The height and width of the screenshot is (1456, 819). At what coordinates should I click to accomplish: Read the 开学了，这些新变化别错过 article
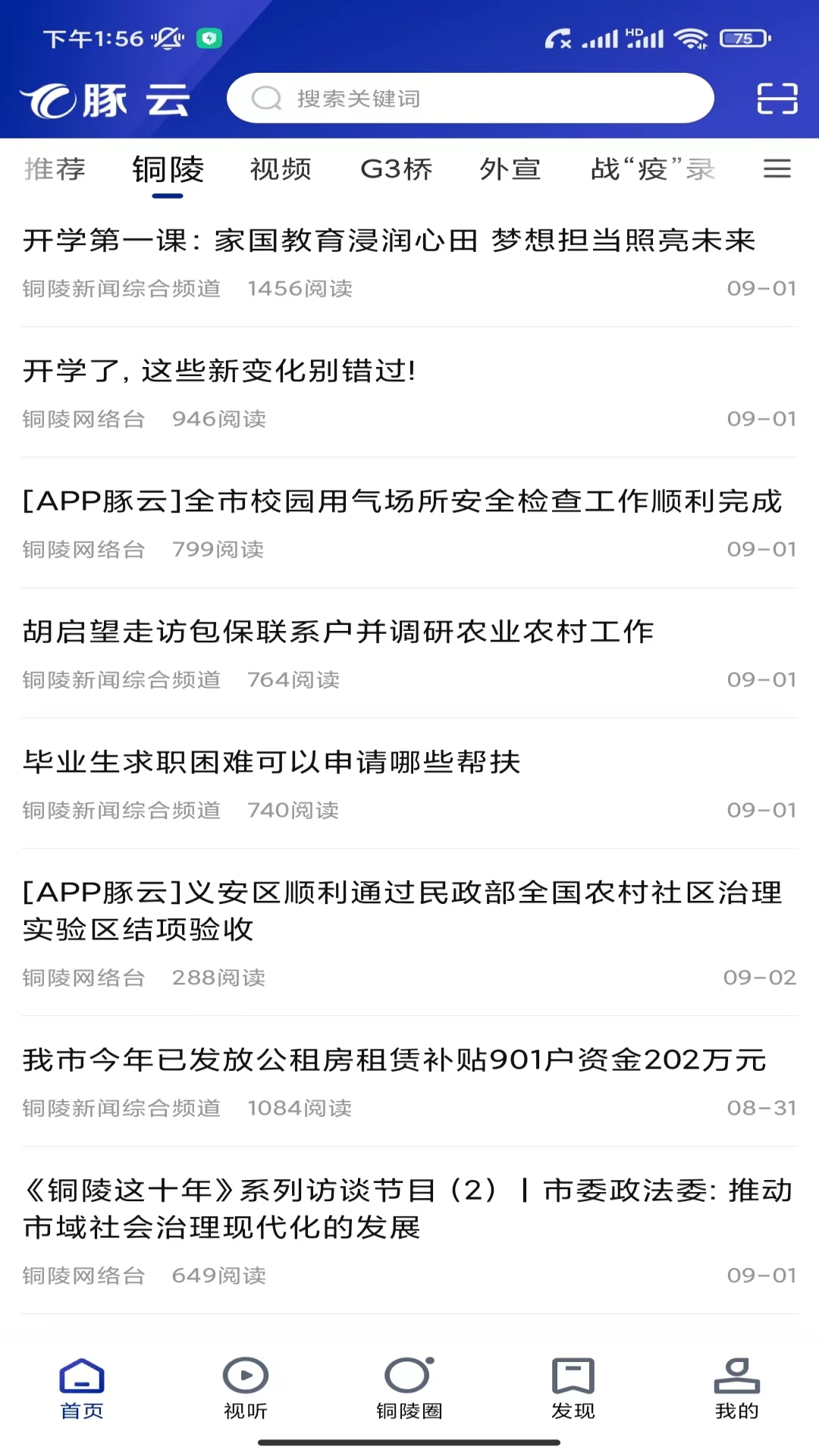point(215,371)
